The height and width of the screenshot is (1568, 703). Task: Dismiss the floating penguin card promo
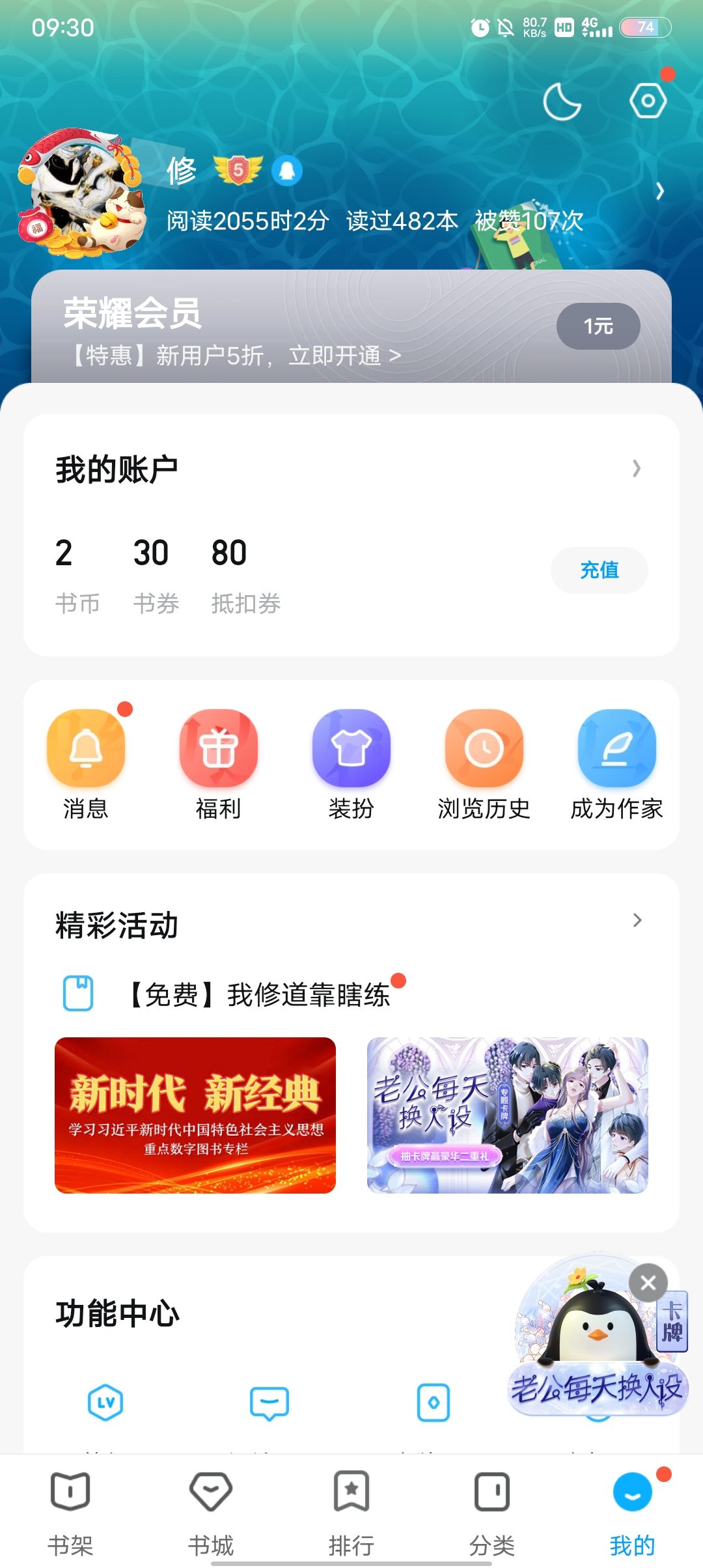(x=648, y=1283)
